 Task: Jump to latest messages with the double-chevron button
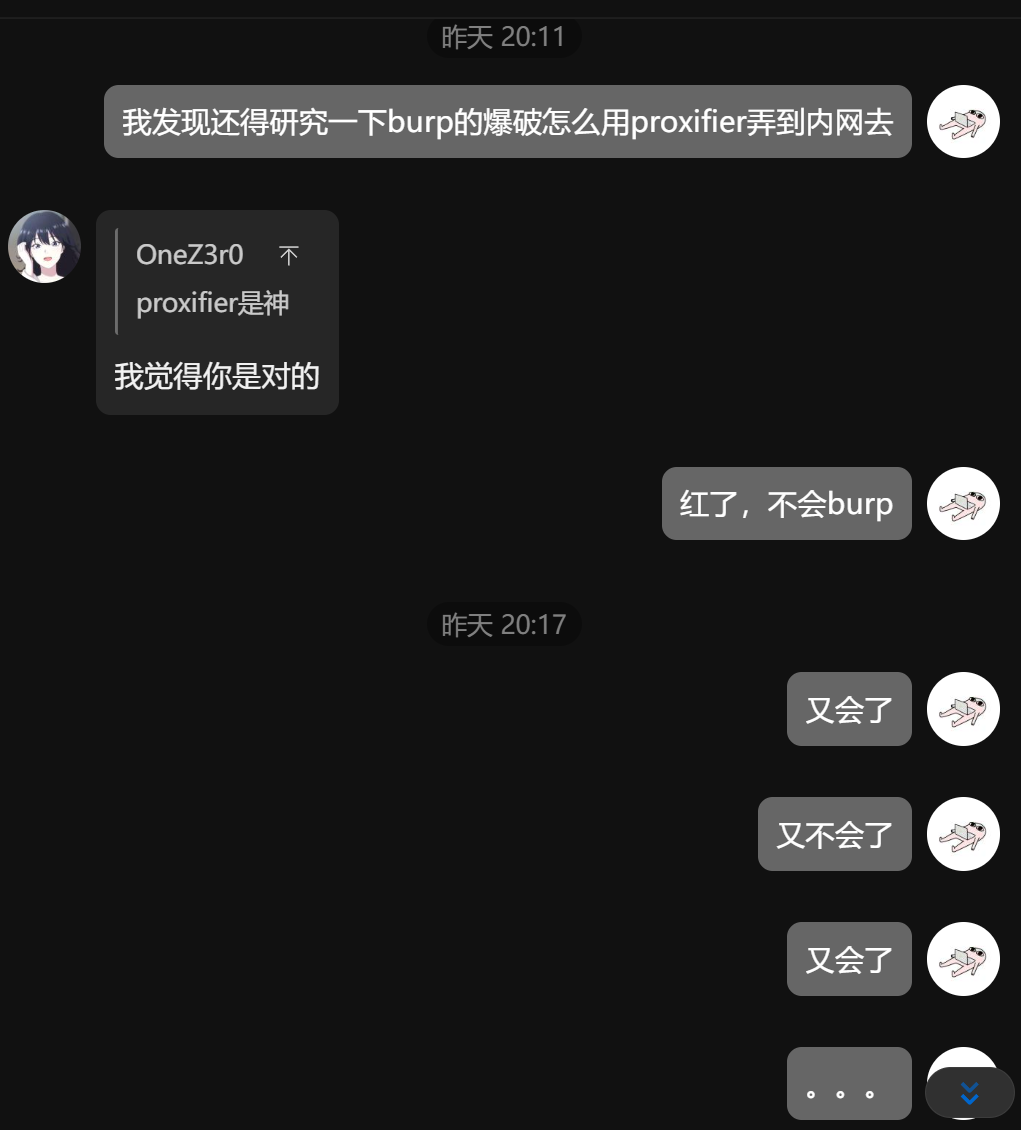click(x=969, y=1093)
